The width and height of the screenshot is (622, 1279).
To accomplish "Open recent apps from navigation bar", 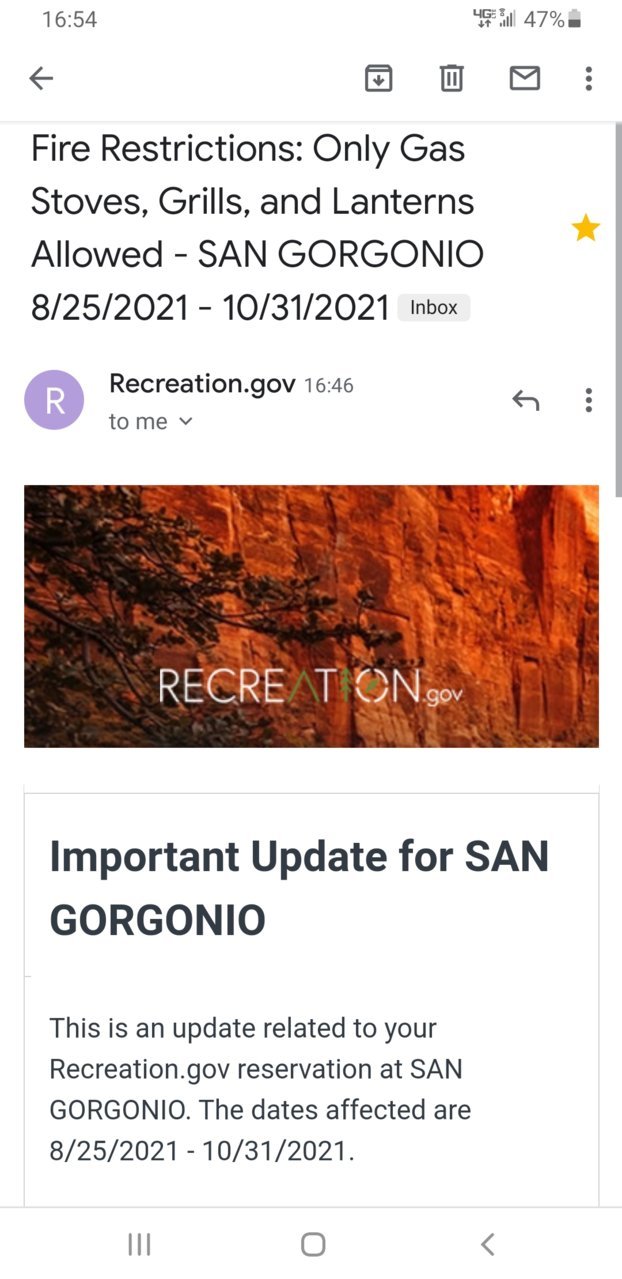I will pos(139,1244).
